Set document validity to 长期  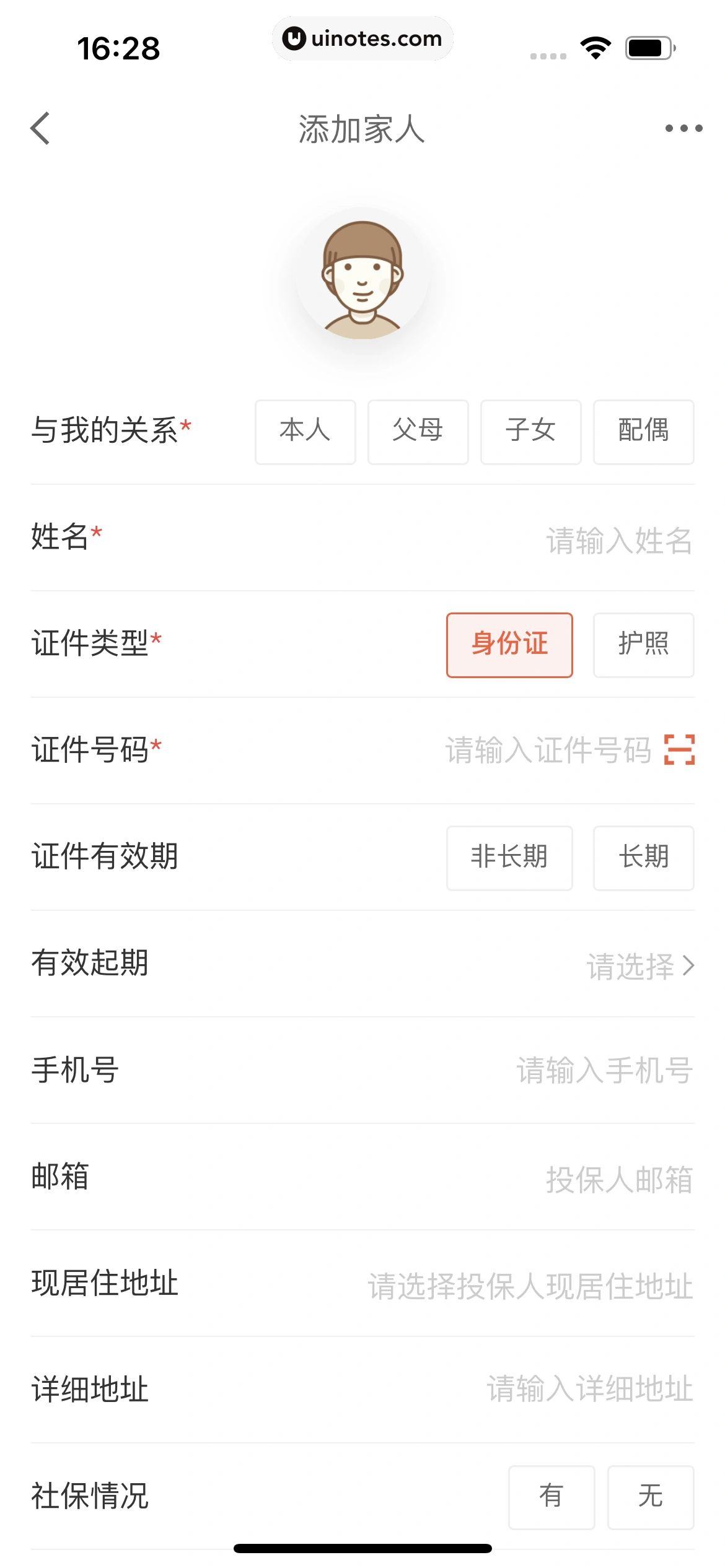(x=643, y=858)
